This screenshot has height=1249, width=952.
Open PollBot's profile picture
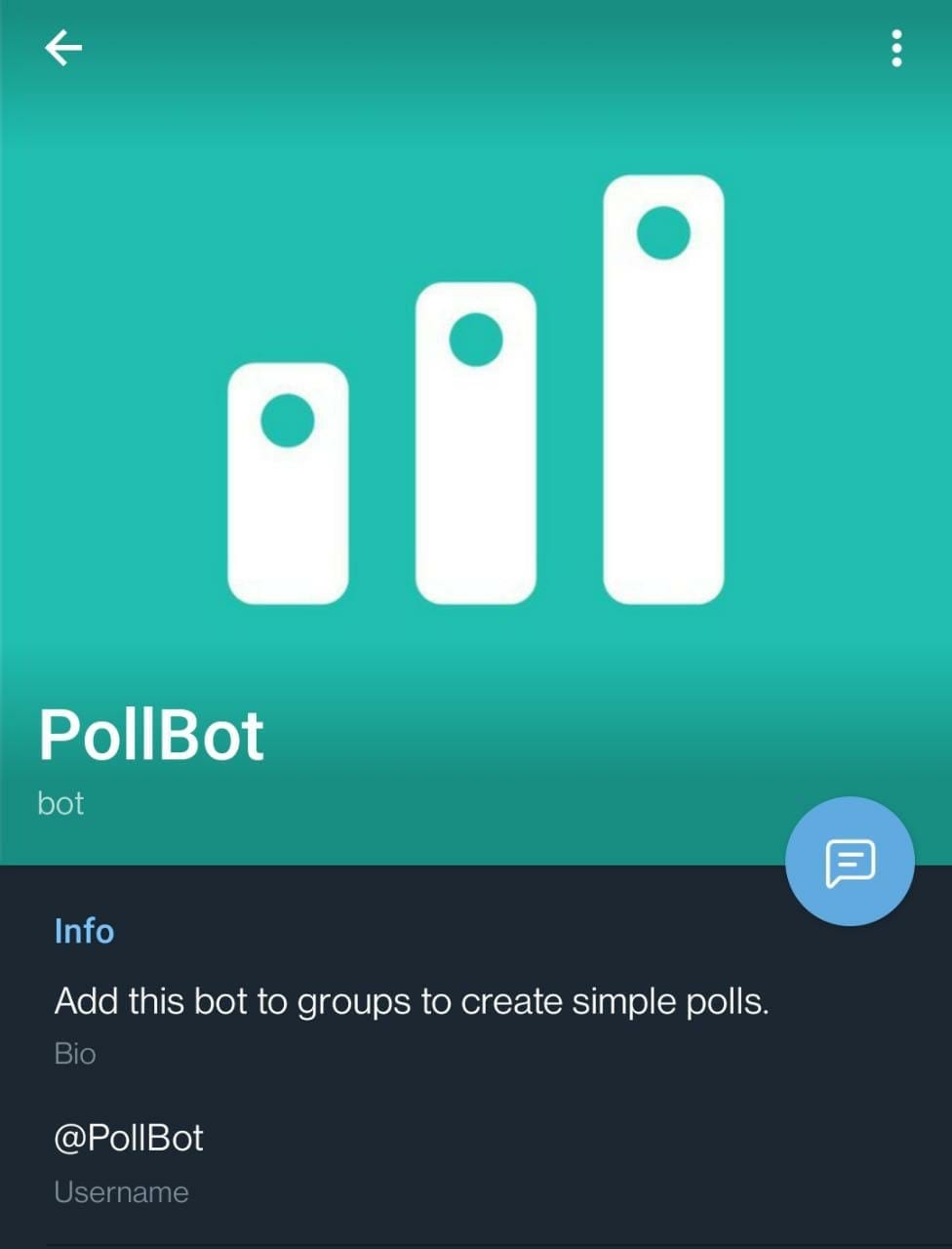pos(476,390)
